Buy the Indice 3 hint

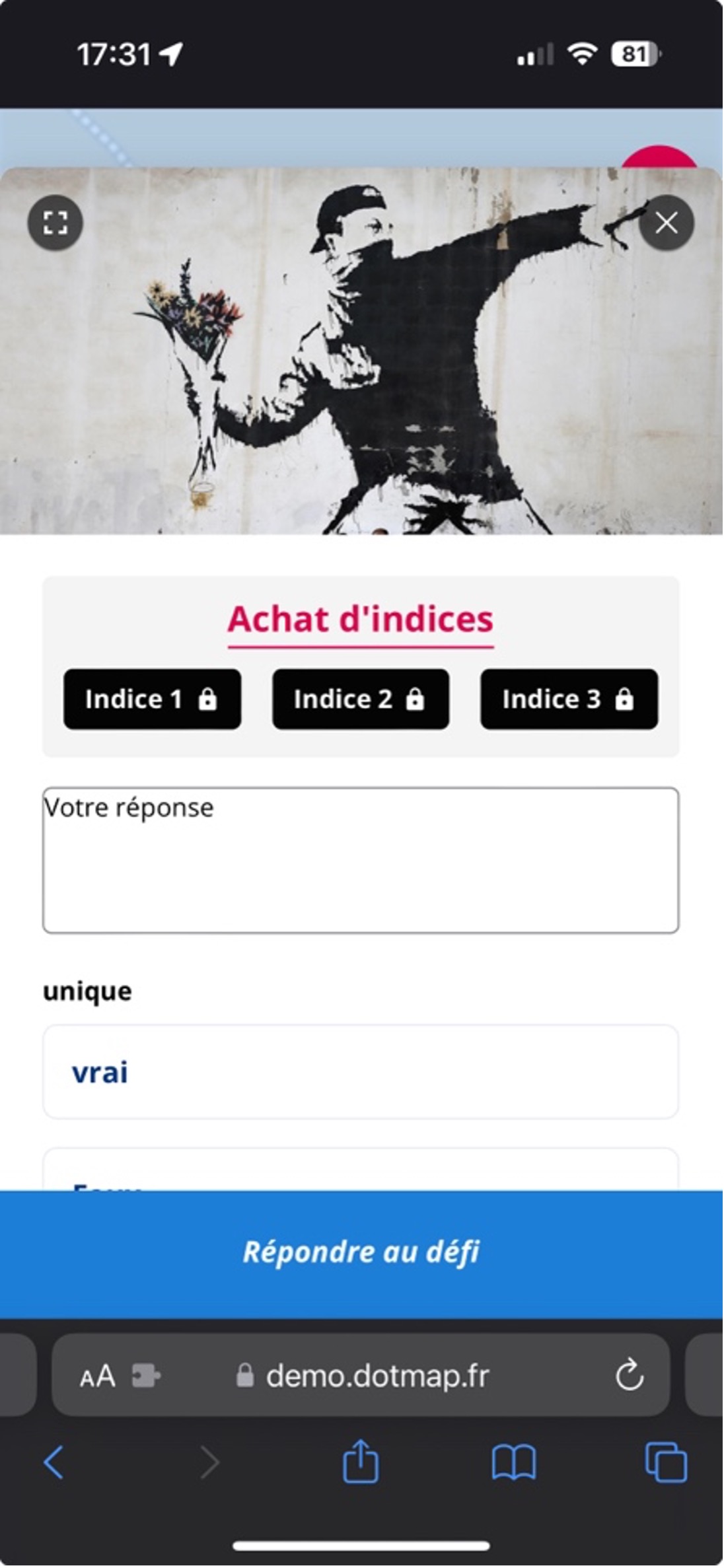(x=569, y=699)
